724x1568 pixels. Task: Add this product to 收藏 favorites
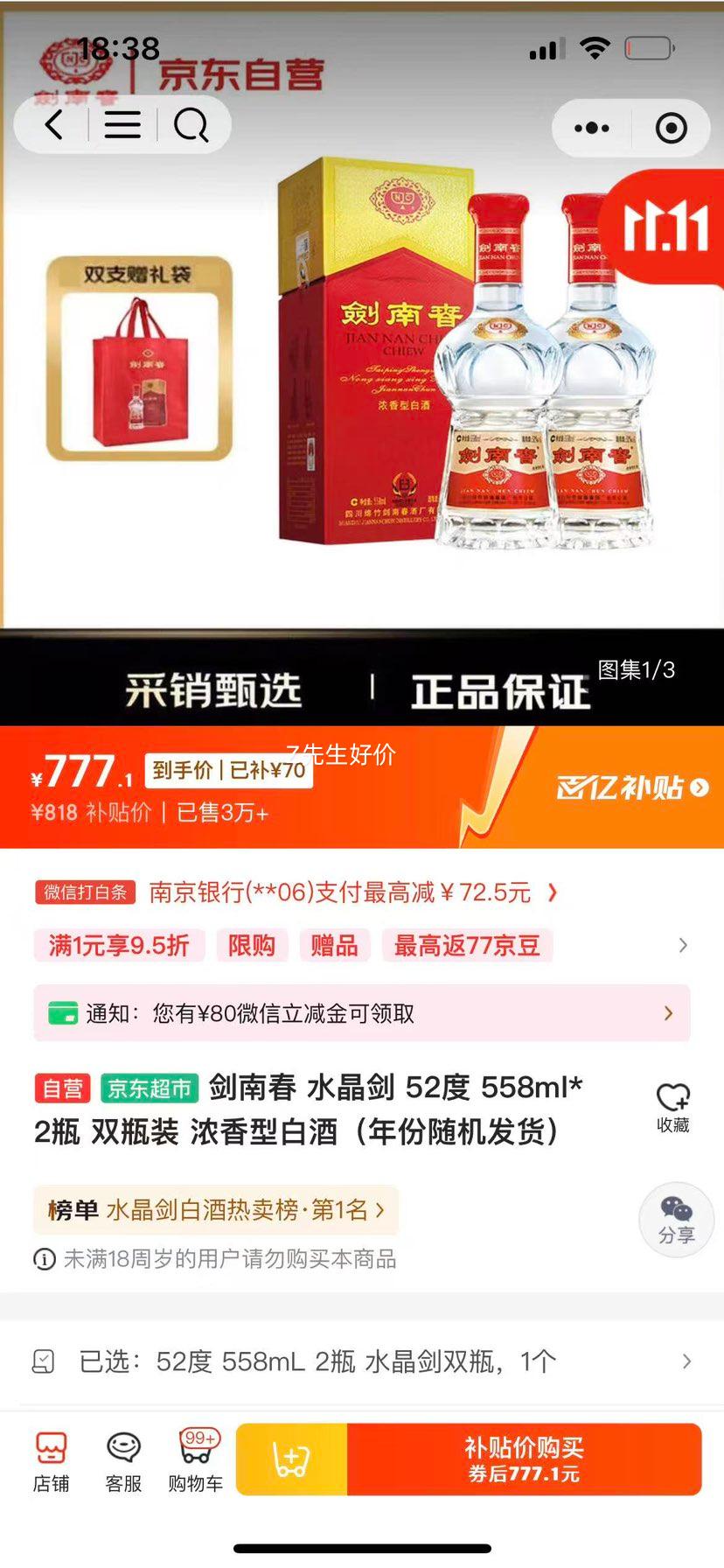(x=672, y=1108)
